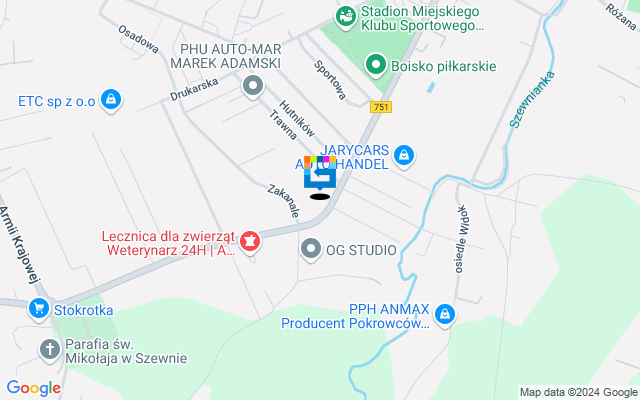
Task: Open PPH ANMAX Producent Pokrowców marker
Action: tap(446, 316)
